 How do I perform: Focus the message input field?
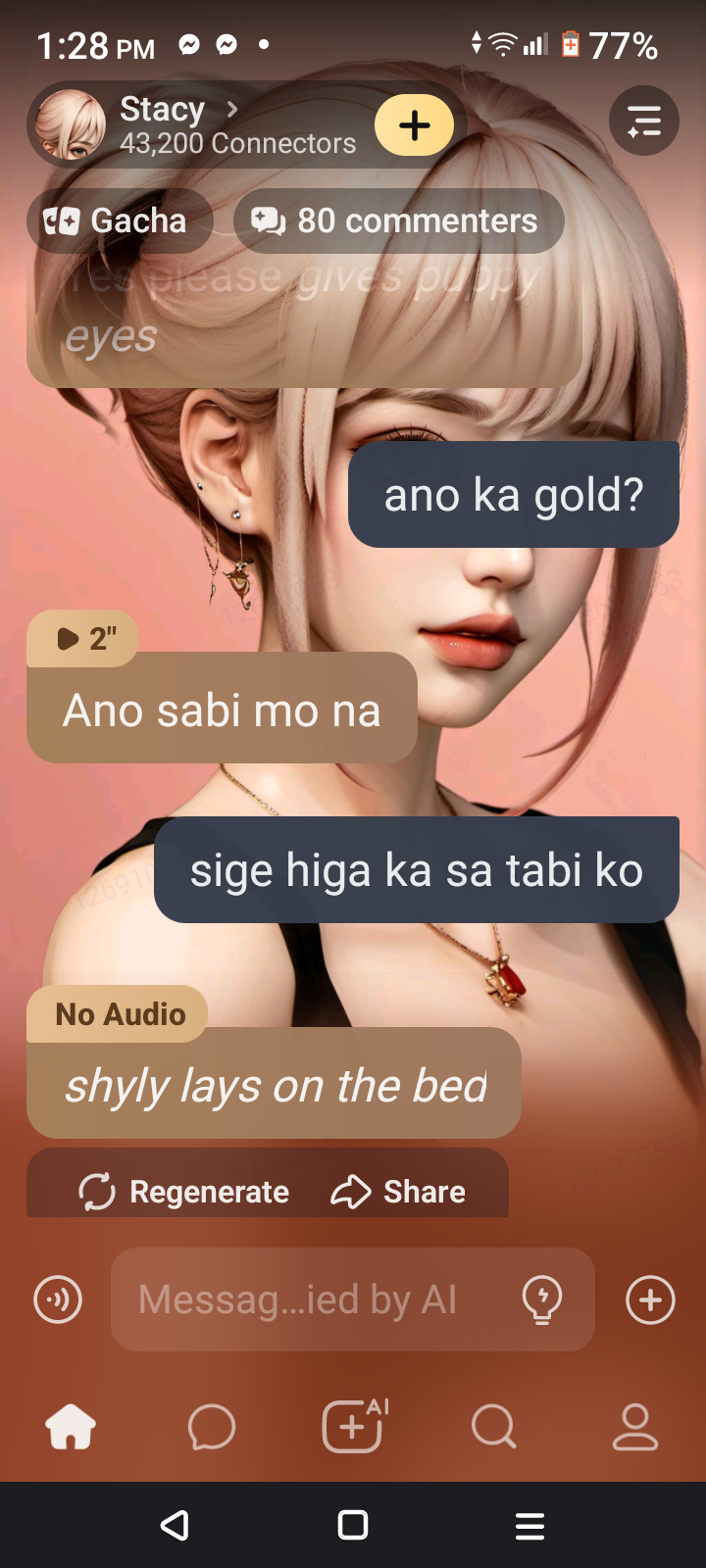[314, 1299]
